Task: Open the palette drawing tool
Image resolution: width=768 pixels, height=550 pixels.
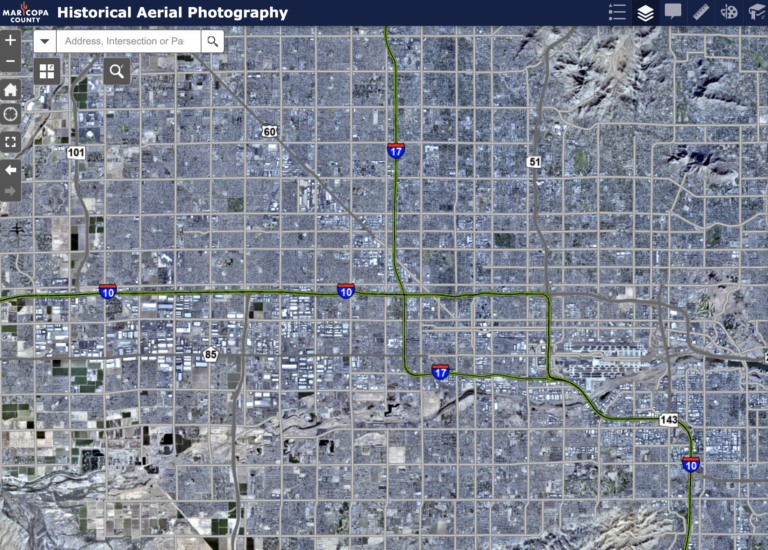Action: (x=729, y=13)
